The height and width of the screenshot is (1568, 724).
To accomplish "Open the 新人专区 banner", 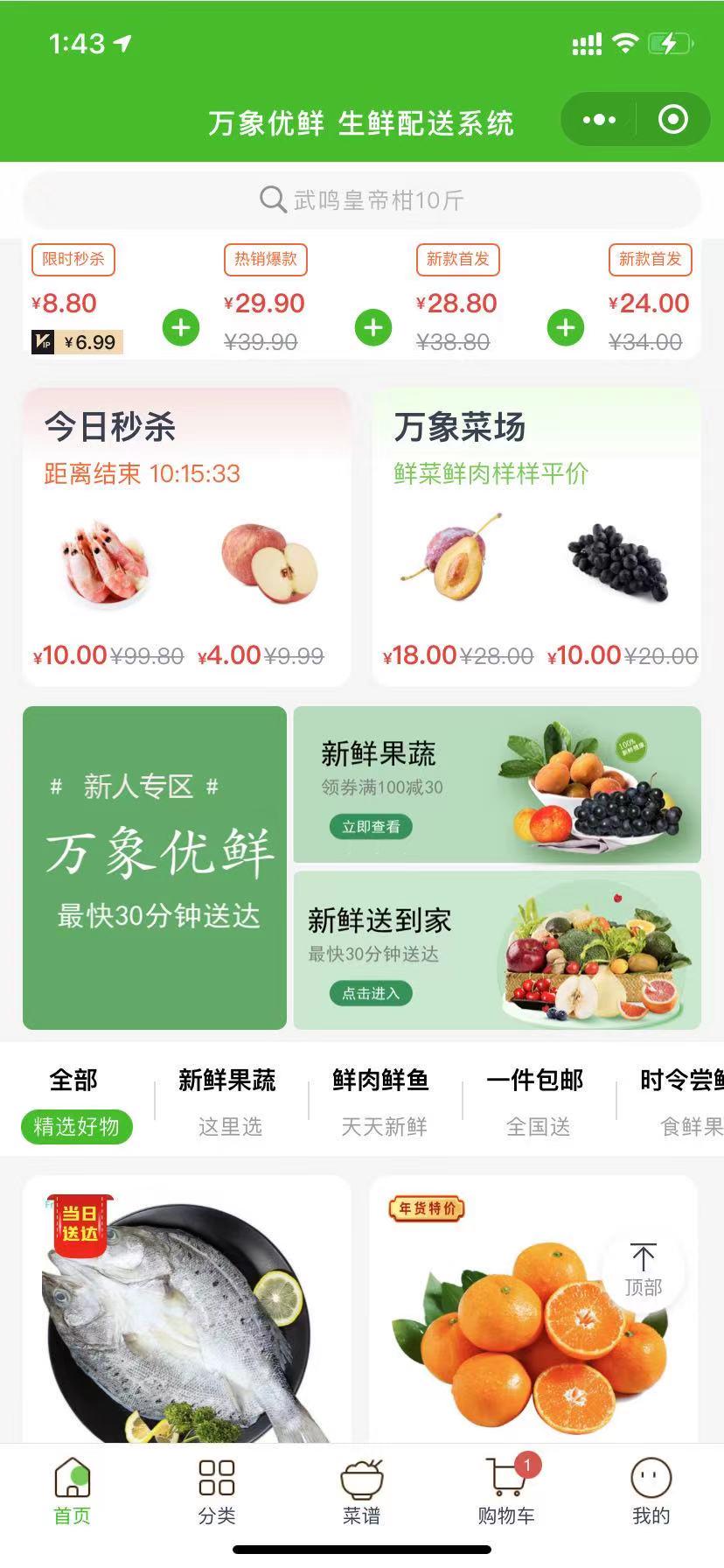I will (x=155, y=867).
